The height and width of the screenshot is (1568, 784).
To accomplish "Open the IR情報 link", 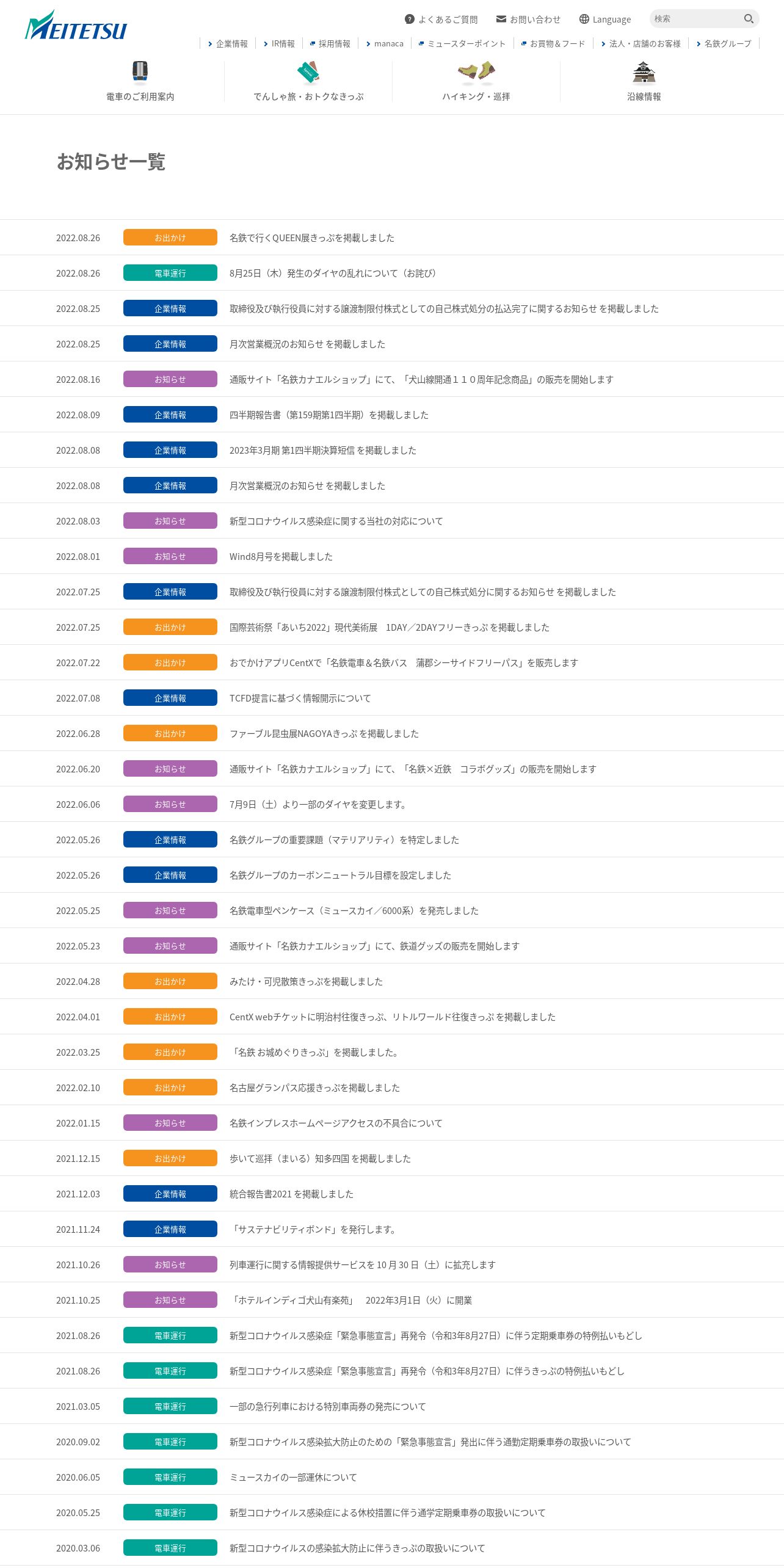I will (x=279, y=43).
